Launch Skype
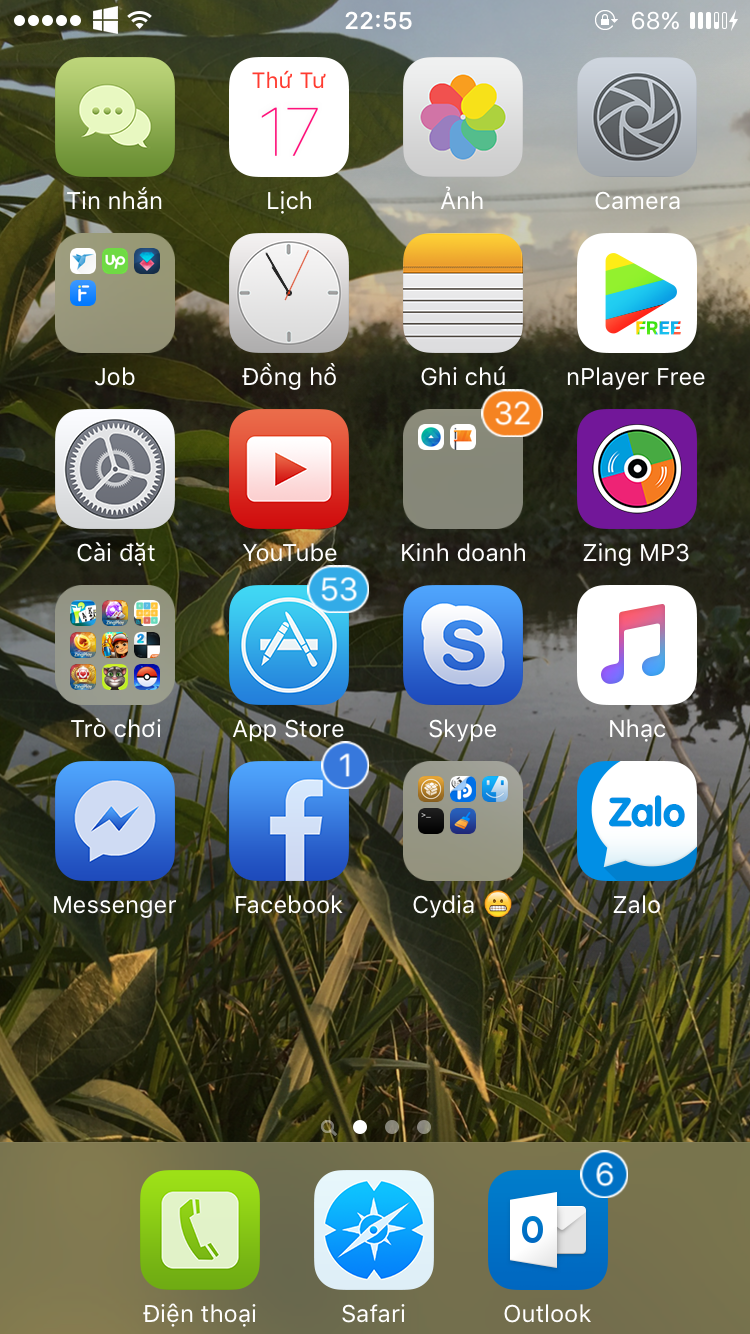 pos(463,645)
